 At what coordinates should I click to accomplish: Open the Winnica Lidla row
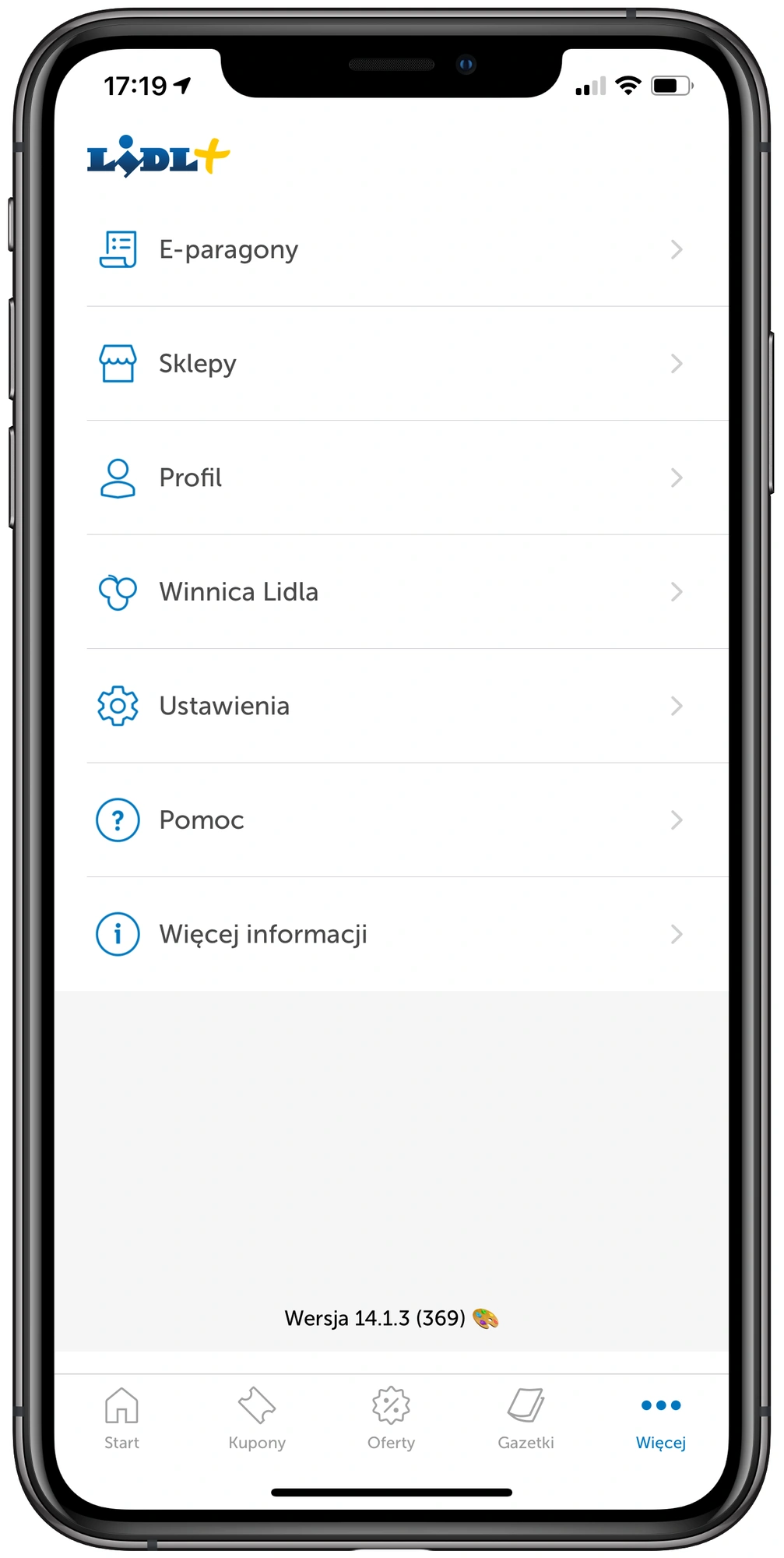click(x=392, y=592)
